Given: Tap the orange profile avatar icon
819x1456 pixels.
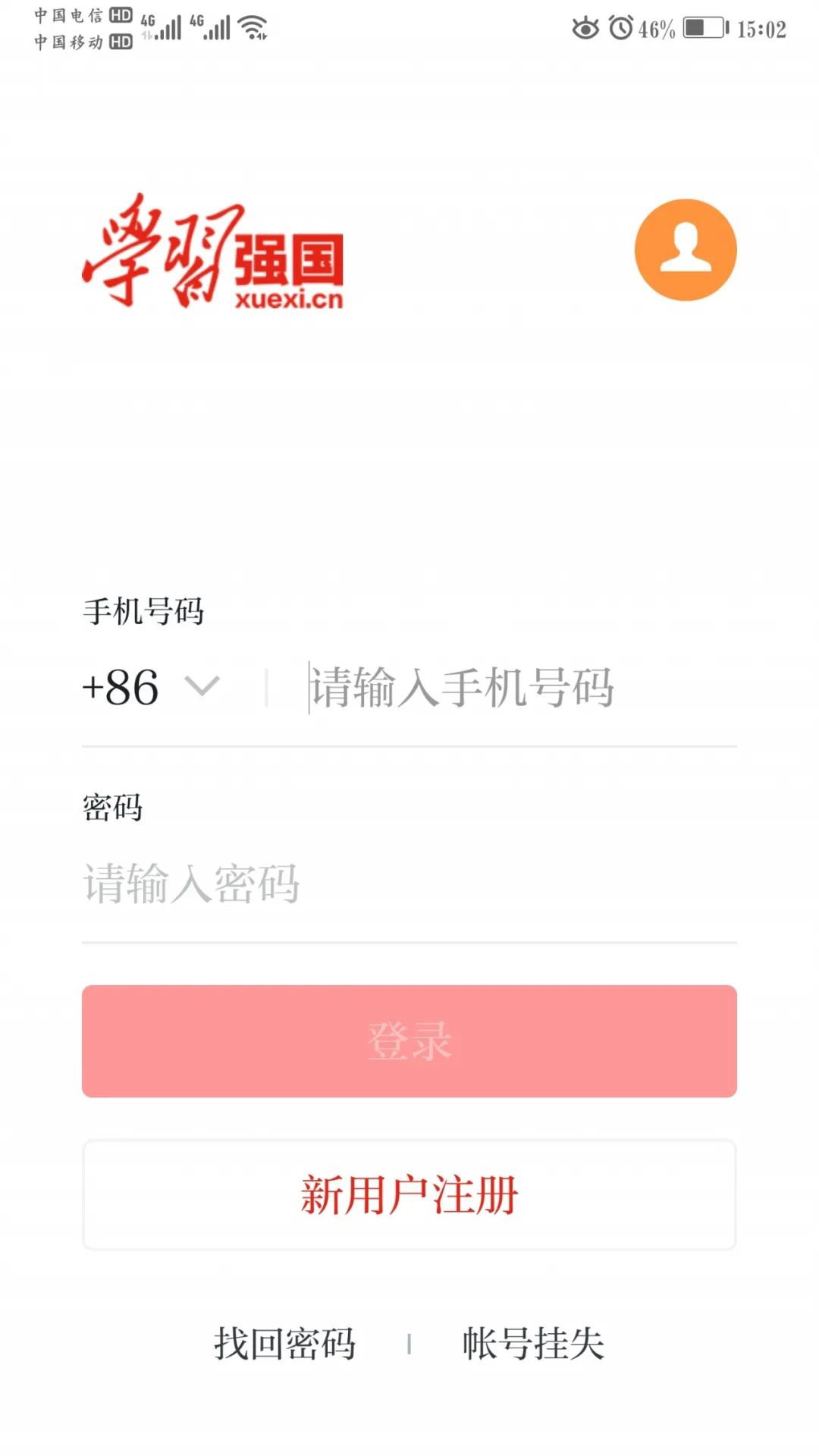Looking at the screenshot, I should tap(686, 250).
